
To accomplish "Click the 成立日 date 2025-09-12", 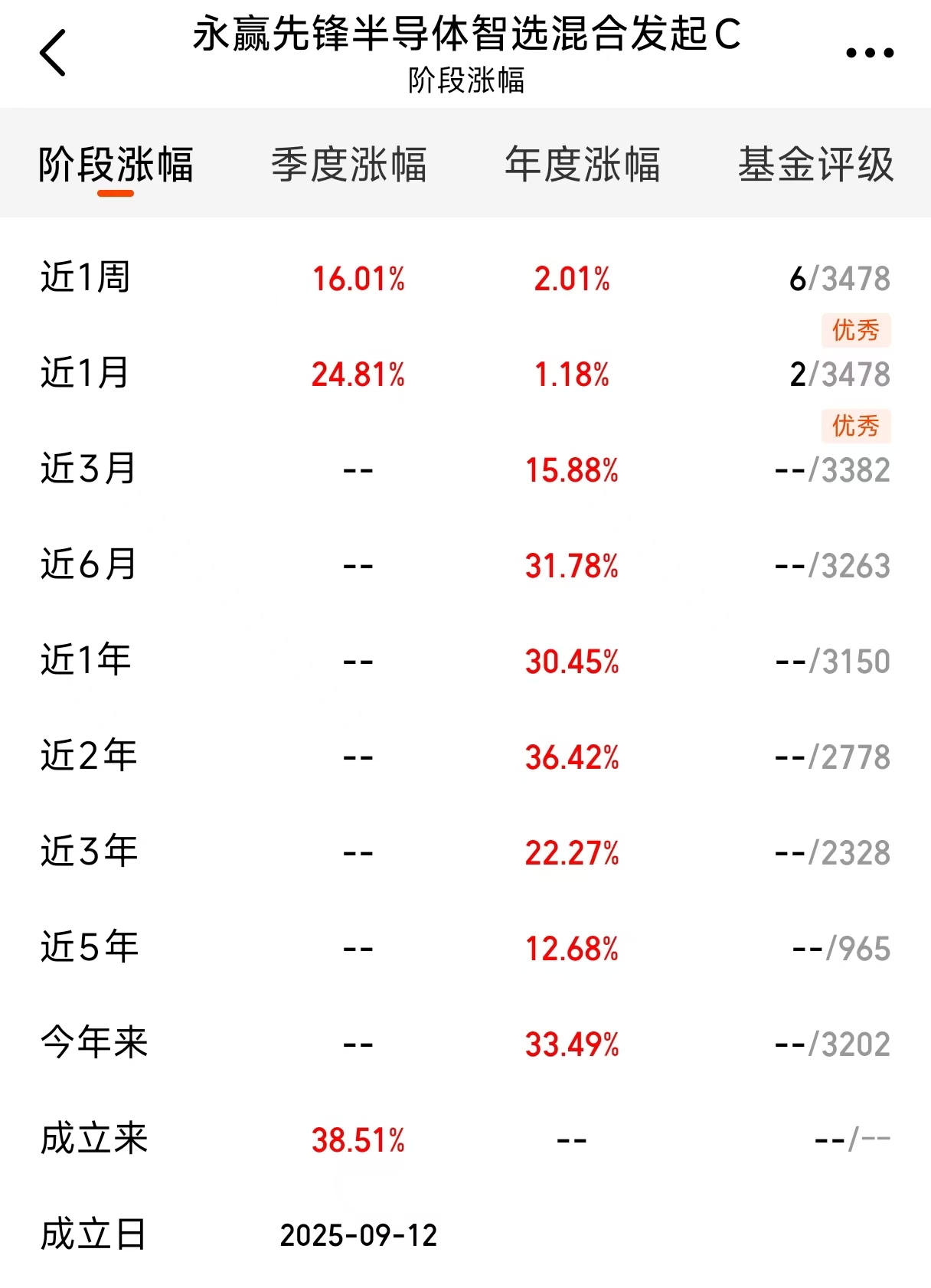I will coord(360,1233).
